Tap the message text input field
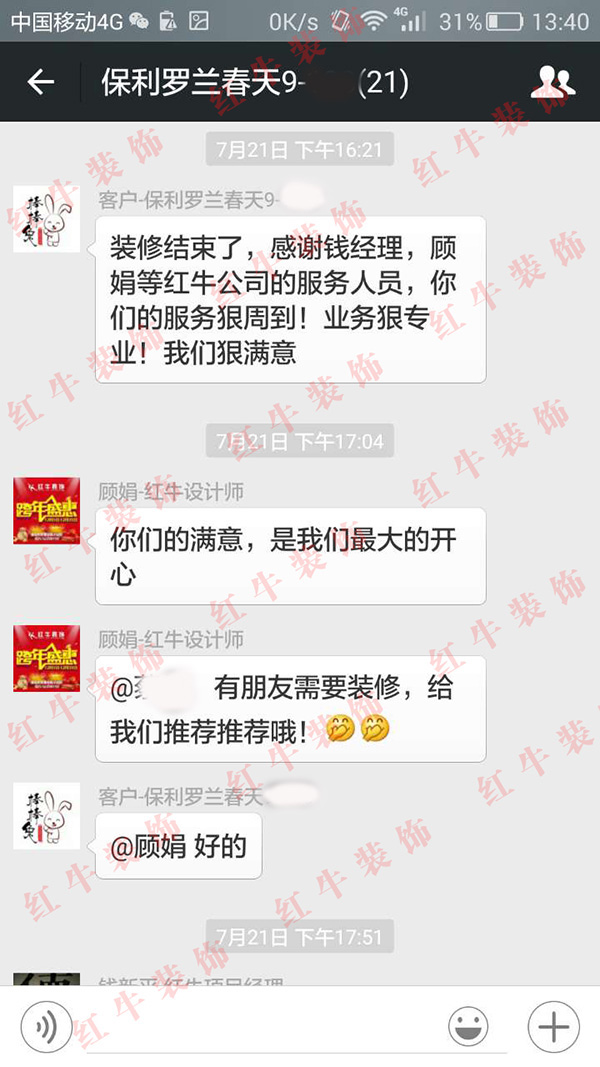The width and height of the screenshot is (600, 1067). tap(260, 1028)
